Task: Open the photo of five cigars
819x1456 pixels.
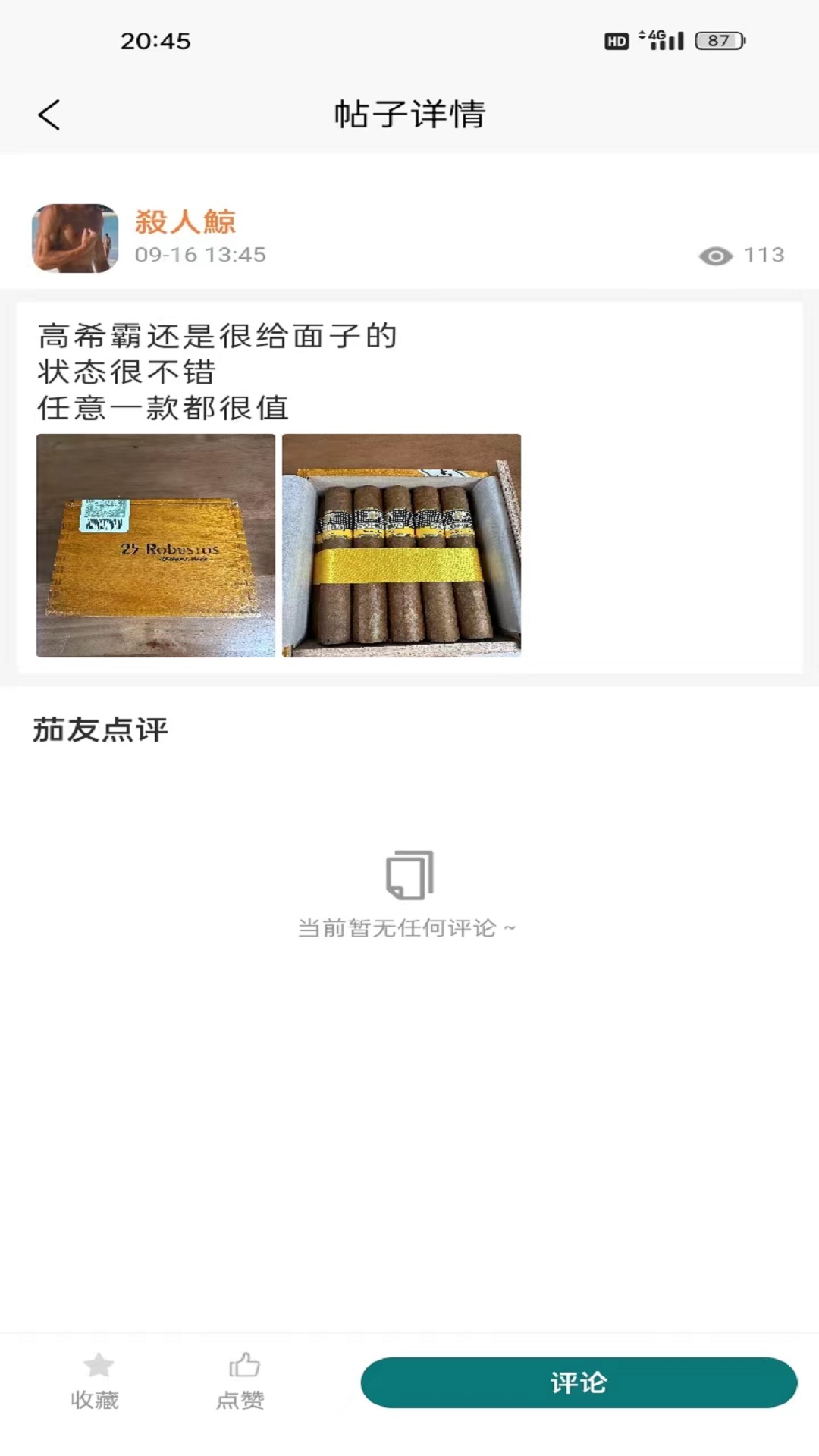Action: pos(402,544)
